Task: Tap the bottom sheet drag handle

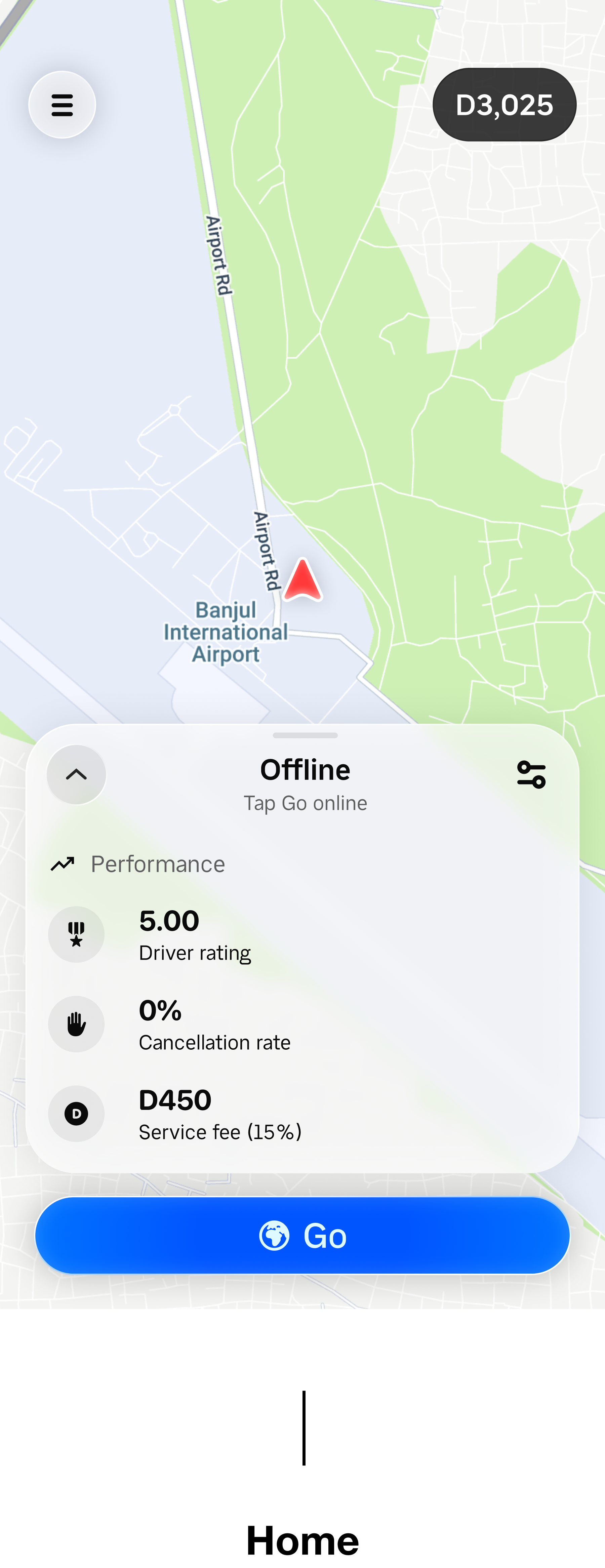Action: point(305,735)
